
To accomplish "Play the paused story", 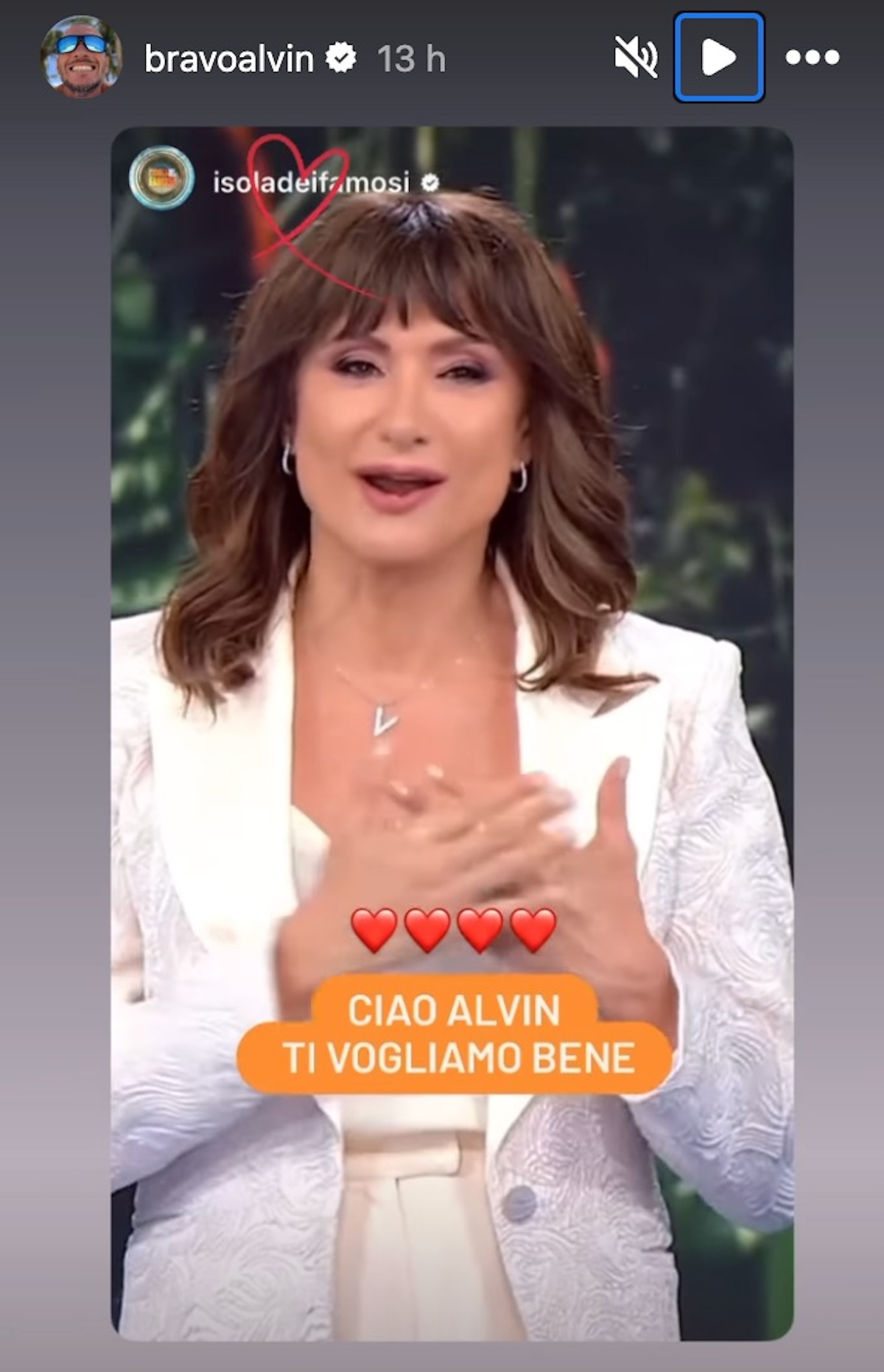I will click(718, 57).
